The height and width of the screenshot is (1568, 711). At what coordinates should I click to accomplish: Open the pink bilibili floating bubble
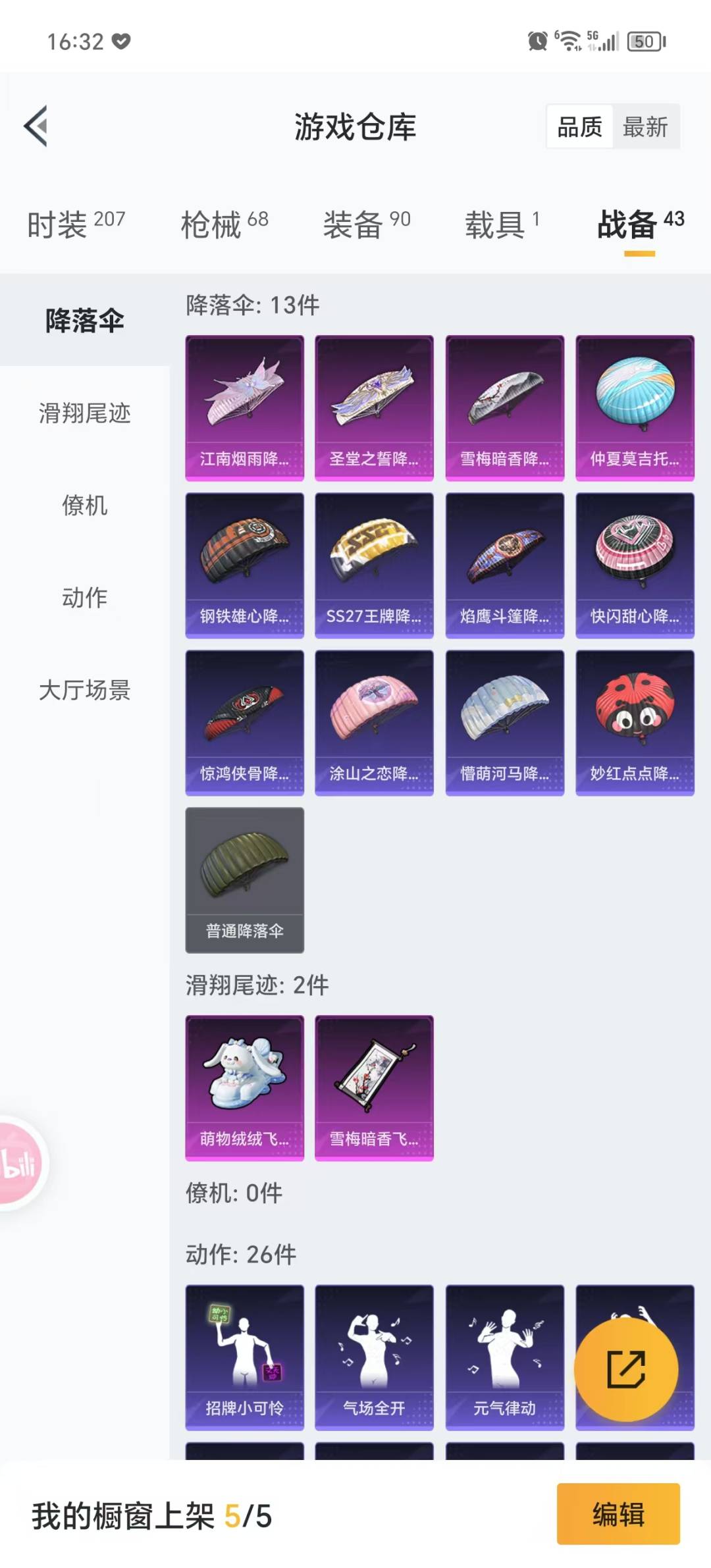point(20,1164)
